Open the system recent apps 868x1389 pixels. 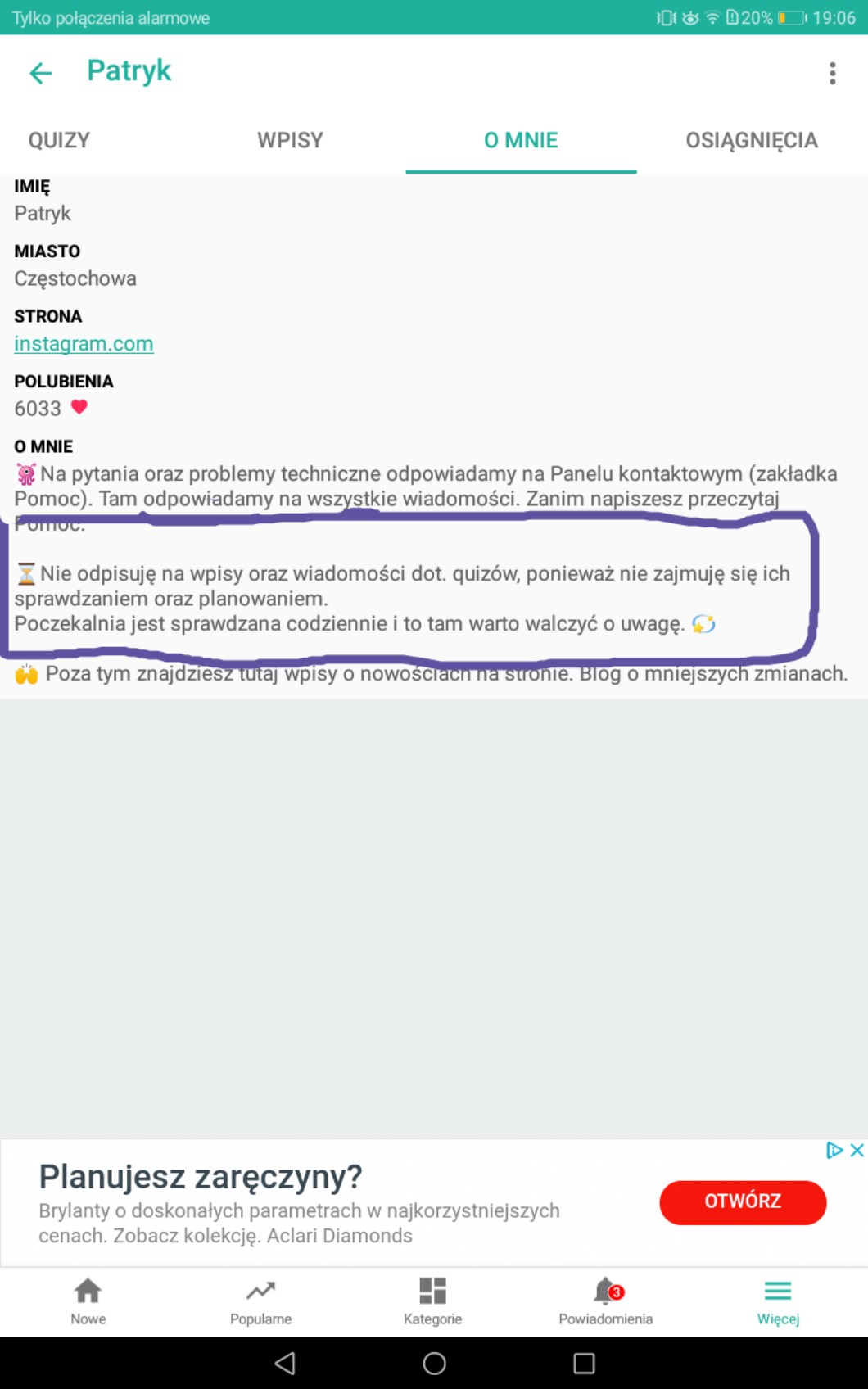tap(584, 1363)
